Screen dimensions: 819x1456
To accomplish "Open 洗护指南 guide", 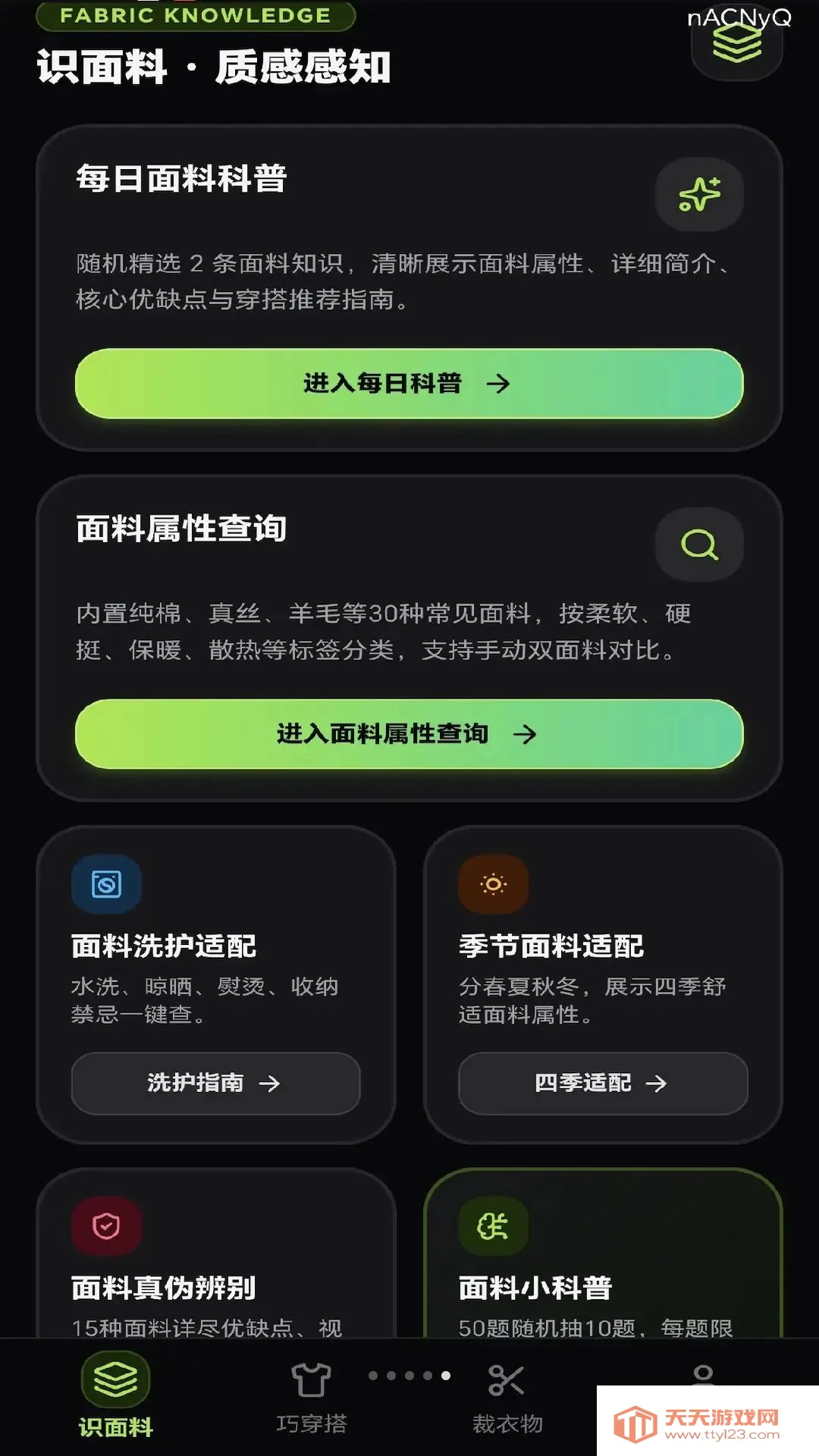I will 215,1083.
